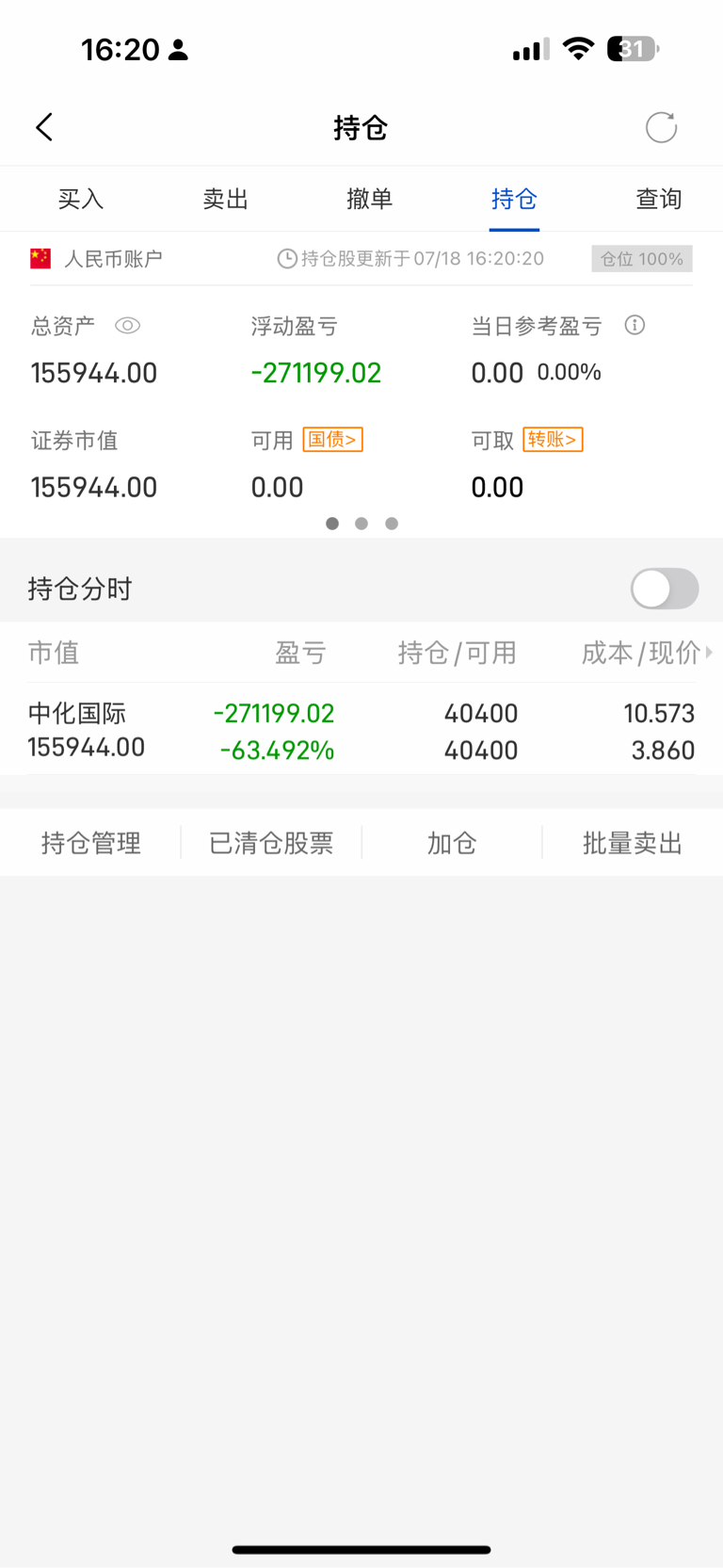Switch to the 卖出 tab
This screenshot has width=723, height=1568.
(x=226, y=199)
